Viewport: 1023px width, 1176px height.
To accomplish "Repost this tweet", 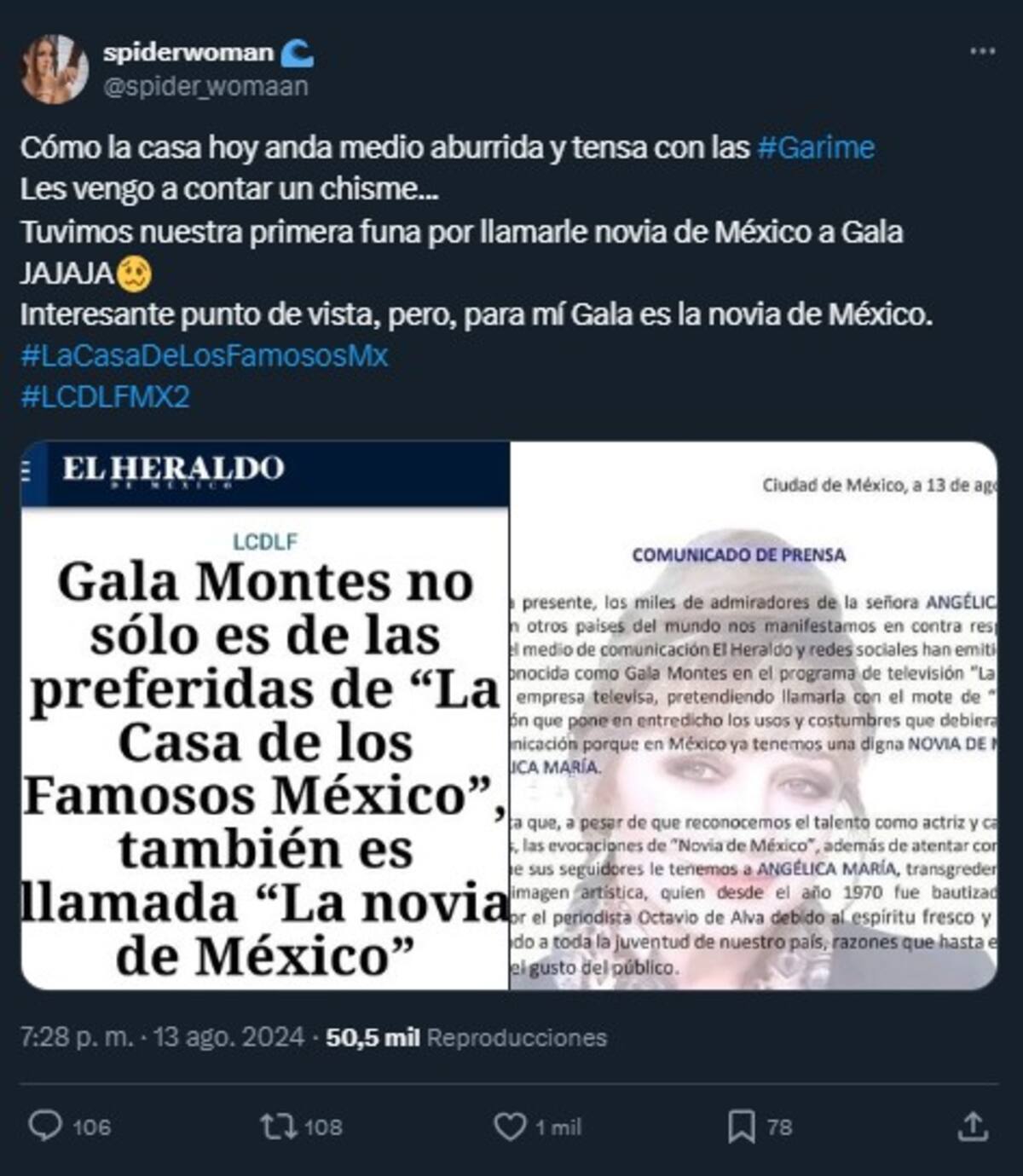I will click(x=278, y=1127).
